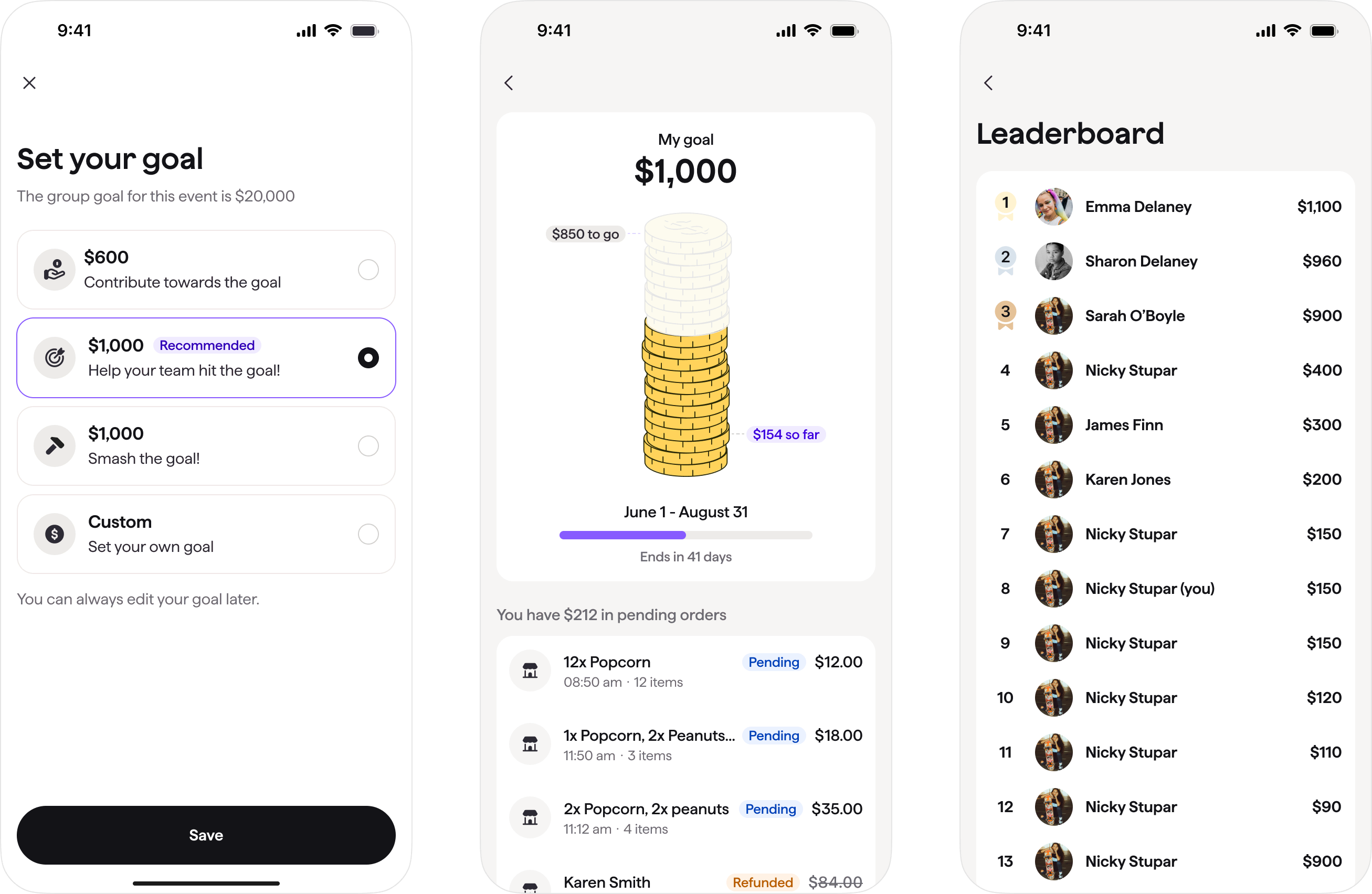View James Finn's leaderboard row

pyautogui.click(x=1165, y=425)
